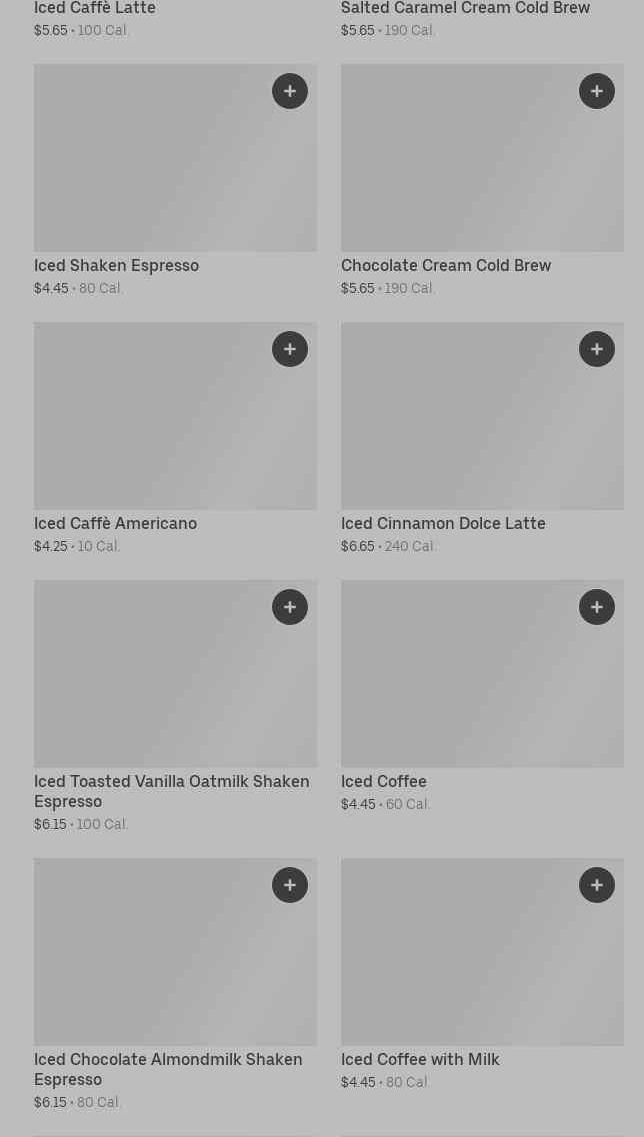Add Iced Caffè Americano to the order
This screenshot has width=644, height=1137.
pyautogui.click(x=290, y=349)
